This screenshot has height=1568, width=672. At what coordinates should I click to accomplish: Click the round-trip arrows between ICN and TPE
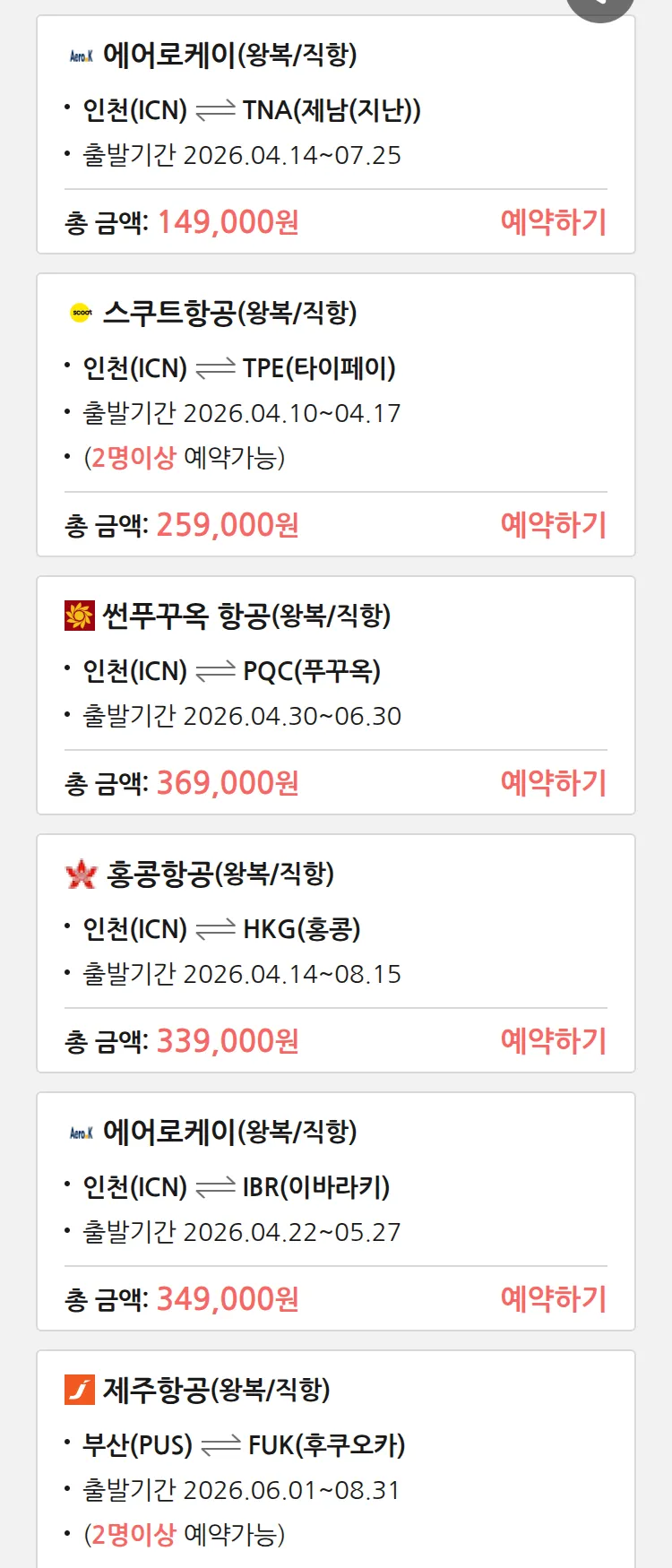click(x=217, y=366)
